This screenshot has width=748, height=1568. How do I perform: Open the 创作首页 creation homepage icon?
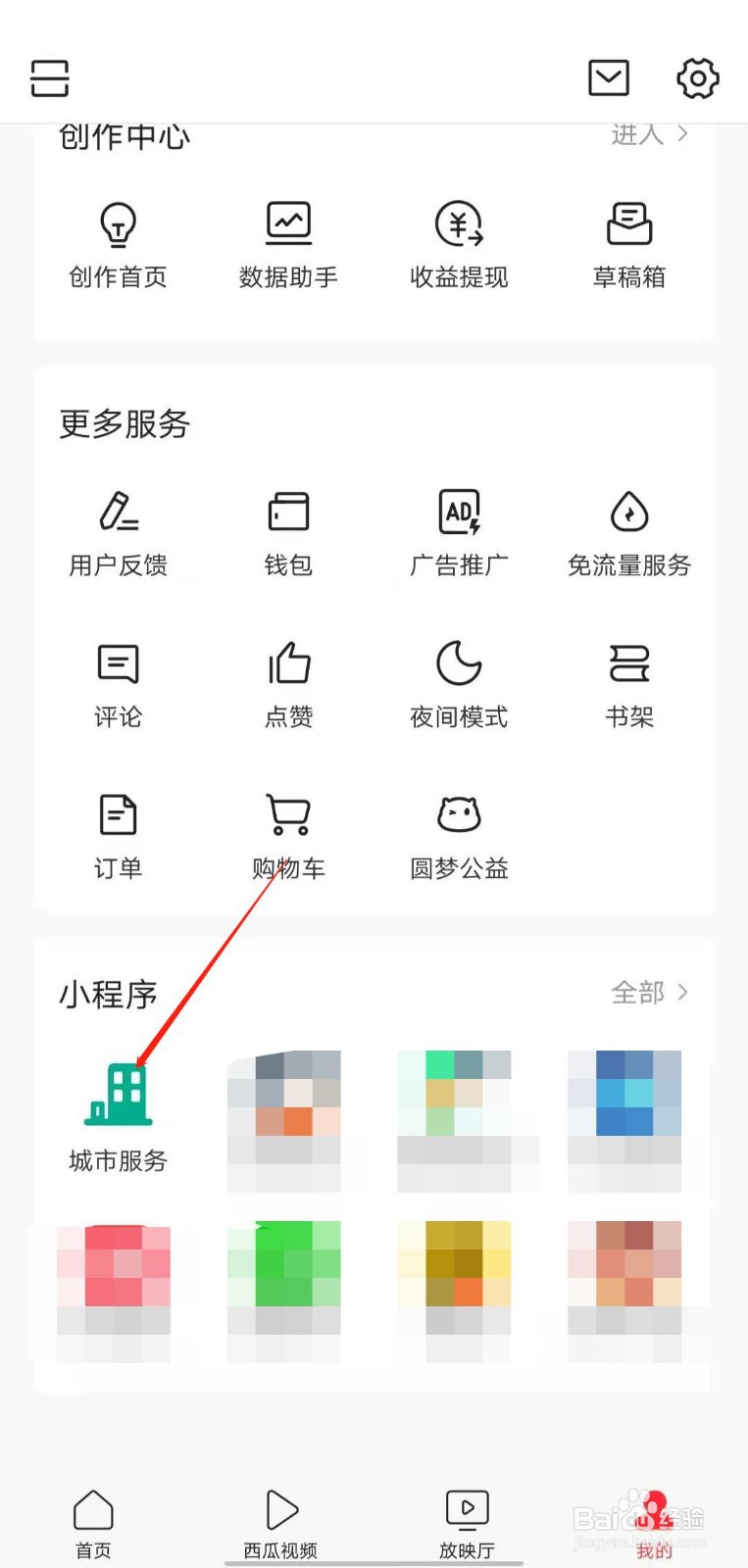pyautogui.click(x=118, y=243)
